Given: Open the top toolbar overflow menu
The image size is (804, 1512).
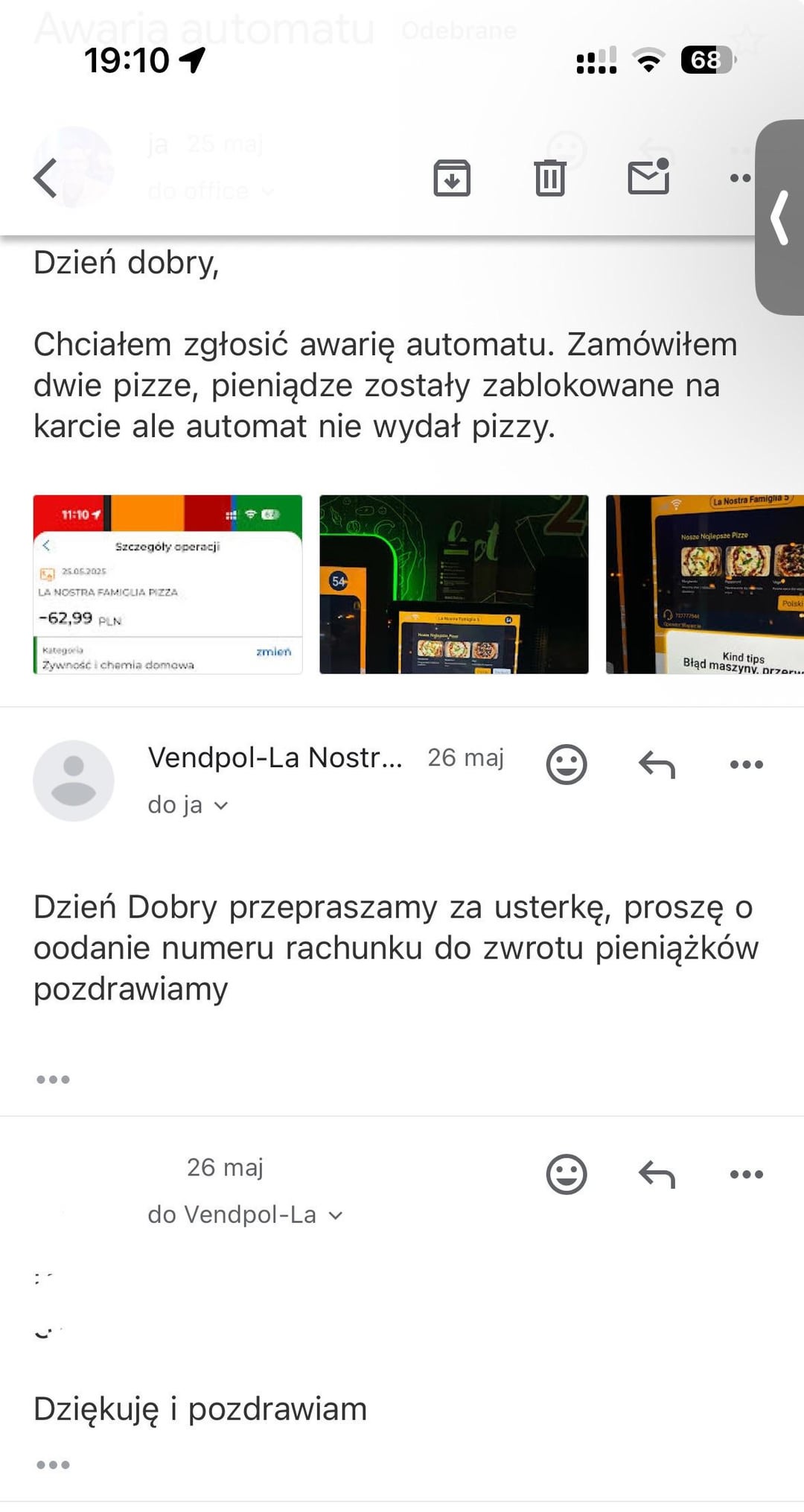Looking at the screenshot, I should [740, 178].
